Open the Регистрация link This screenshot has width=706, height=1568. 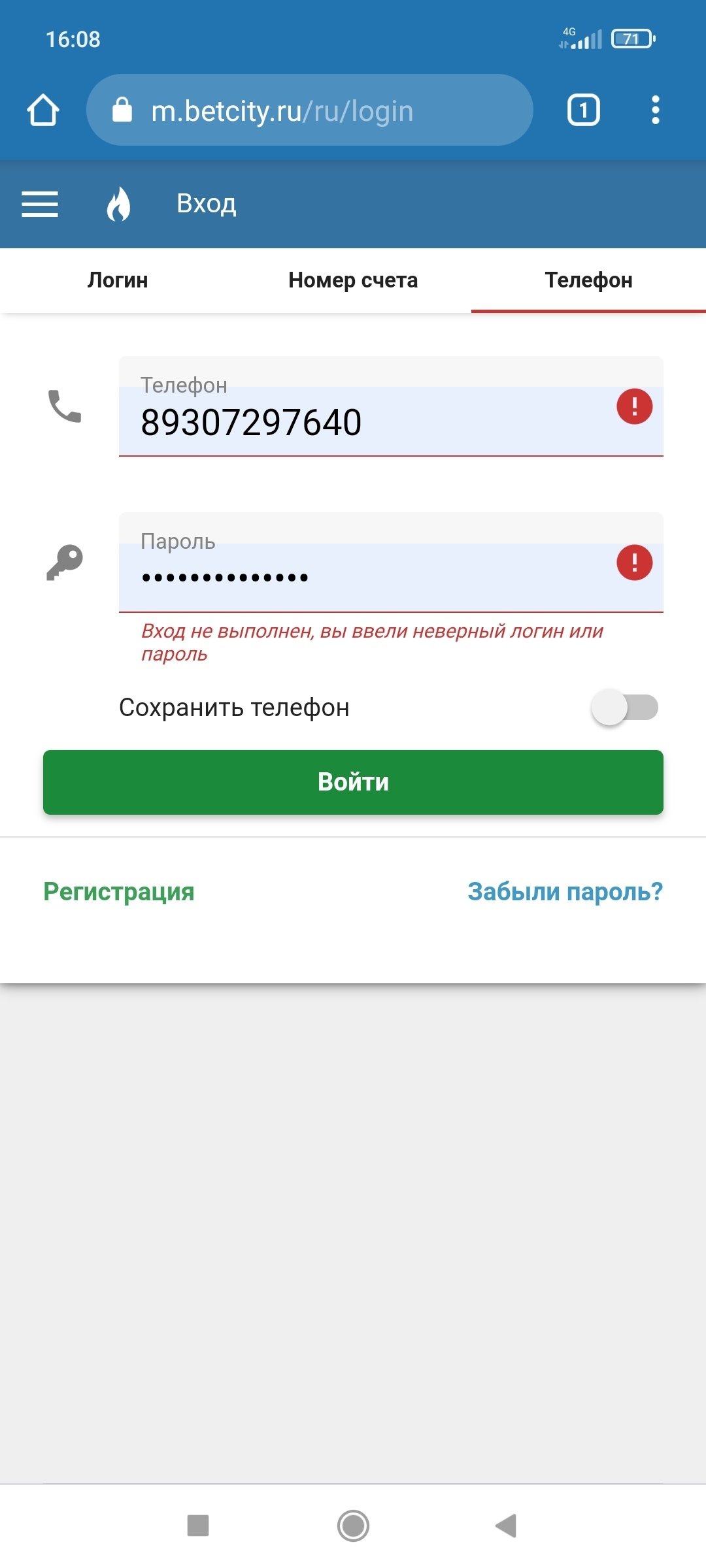click(x=119, y=892)
